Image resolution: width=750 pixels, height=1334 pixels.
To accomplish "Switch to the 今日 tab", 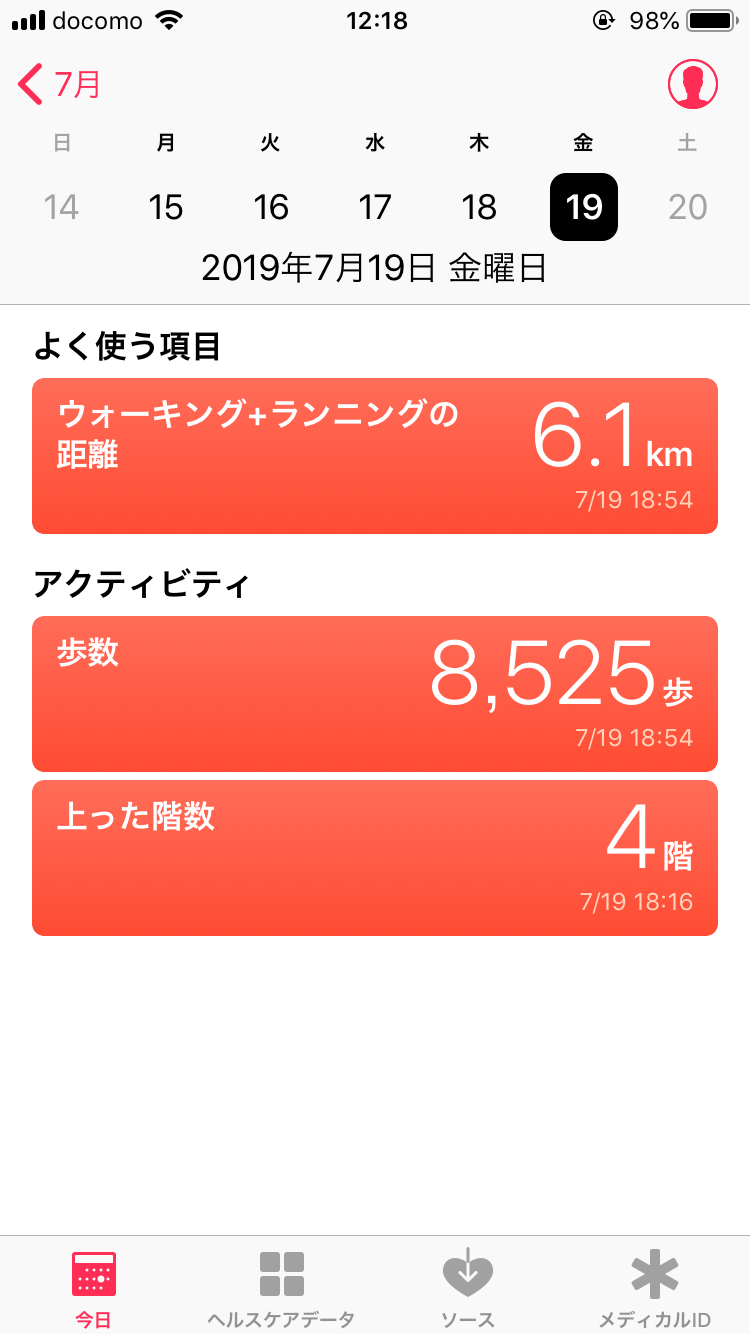I will (94, 1288).
